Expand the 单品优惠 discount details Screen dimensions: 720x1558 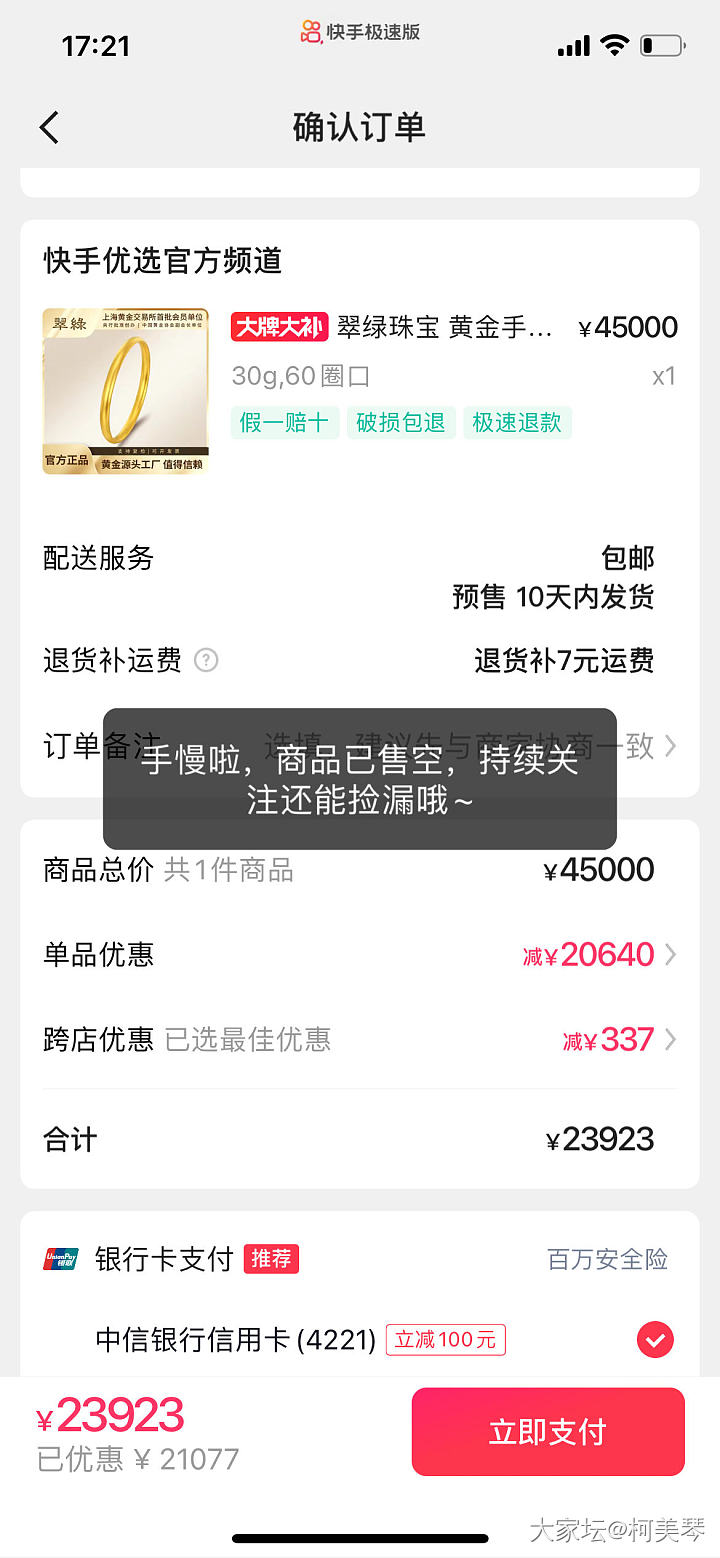coord(600,955)
